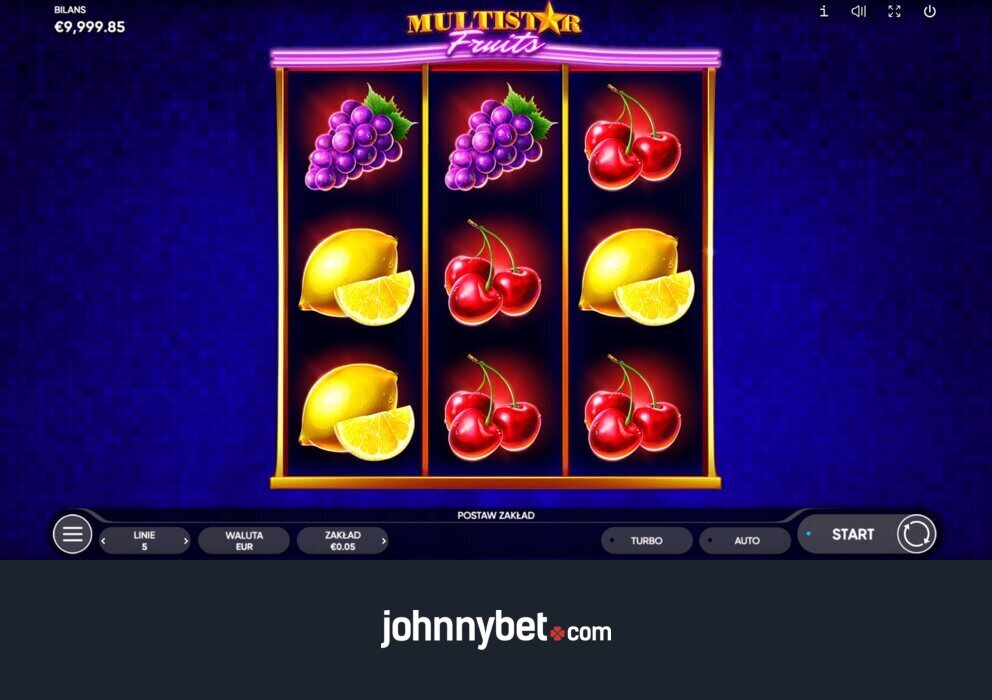Open the Waluta EUR currency selector
Image resolution: width=992 pixels, height=700 pixels.
pos(244,541)
